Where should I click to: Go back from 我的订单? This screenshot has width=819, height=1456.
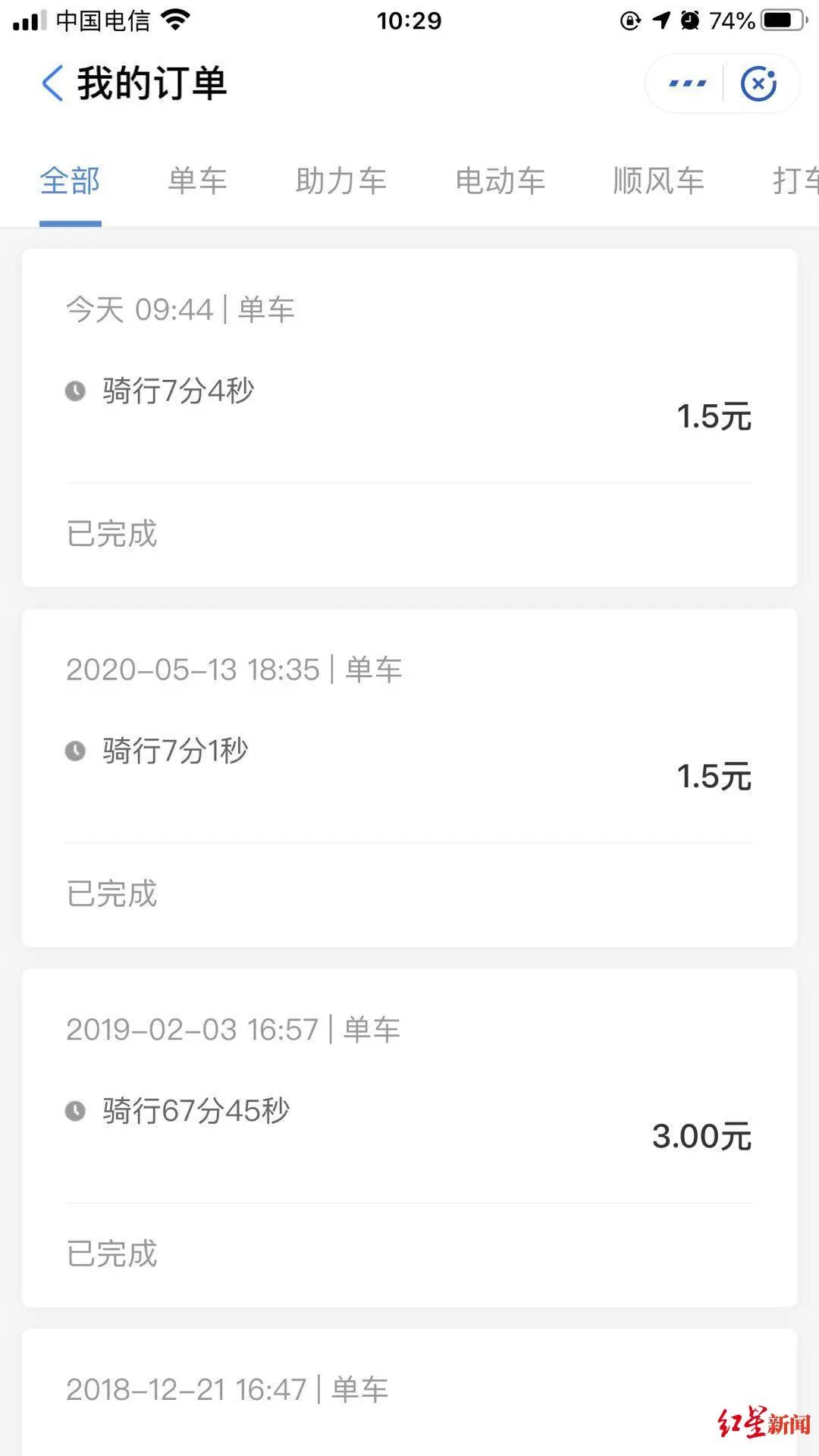tap(52, 83)
